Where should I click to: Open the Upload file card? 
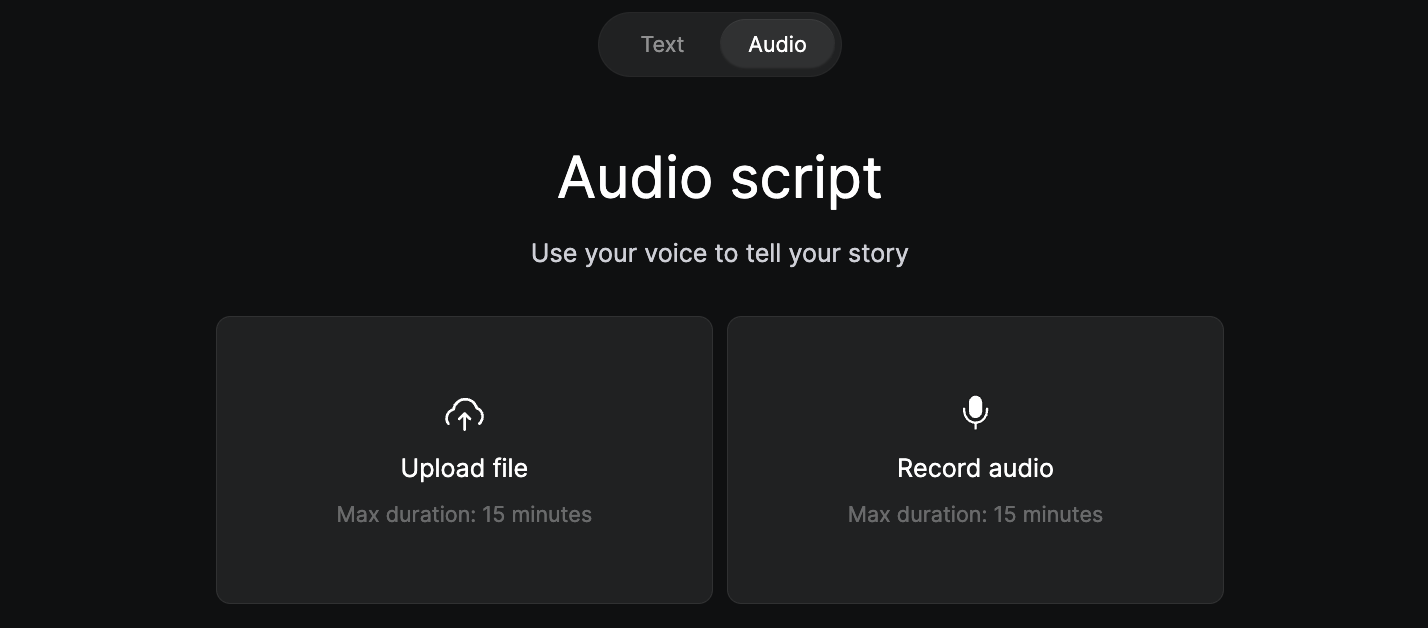coord(464,460)
